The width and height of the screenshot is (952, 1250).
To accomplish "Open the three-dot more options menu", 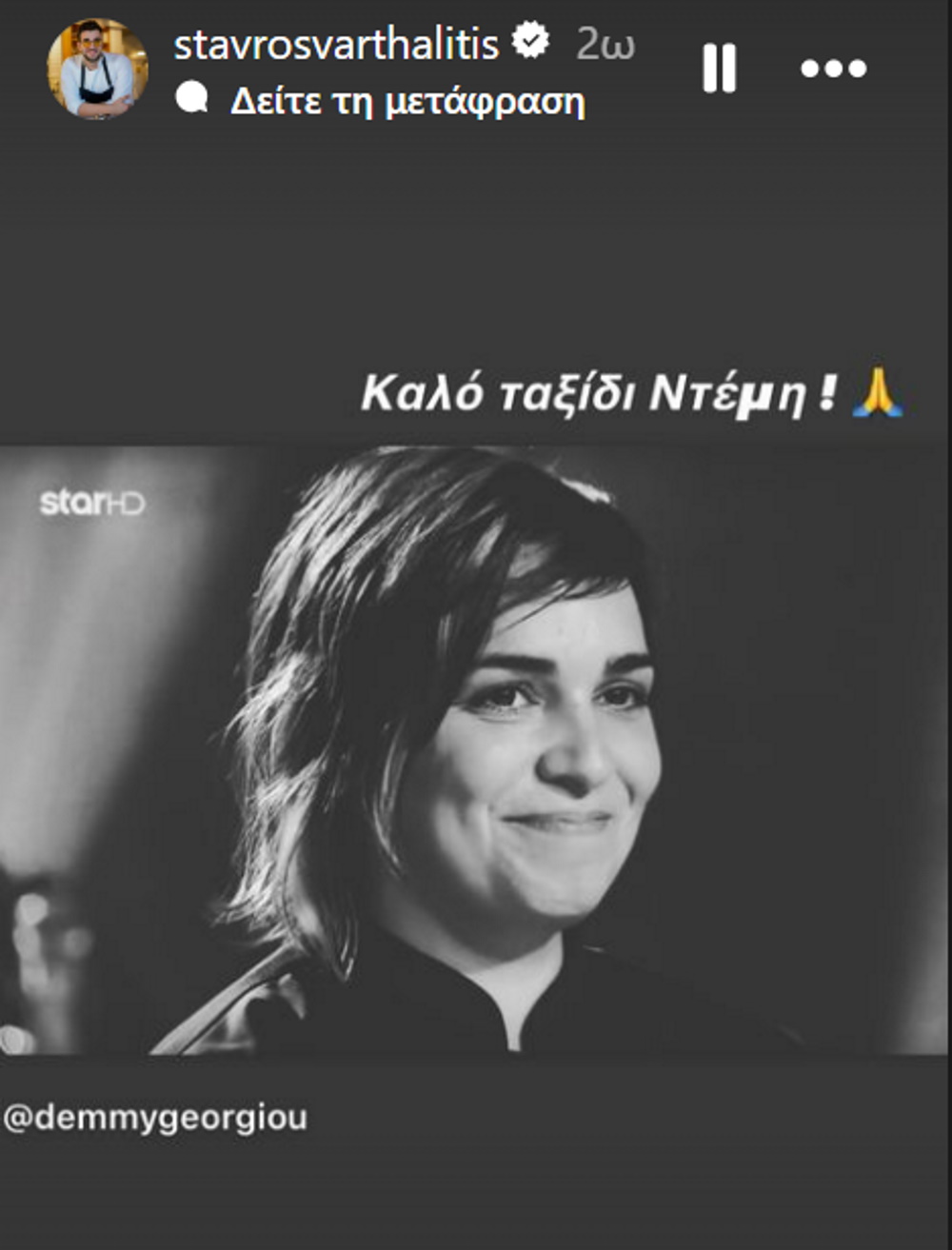I will tap(833, 69).
